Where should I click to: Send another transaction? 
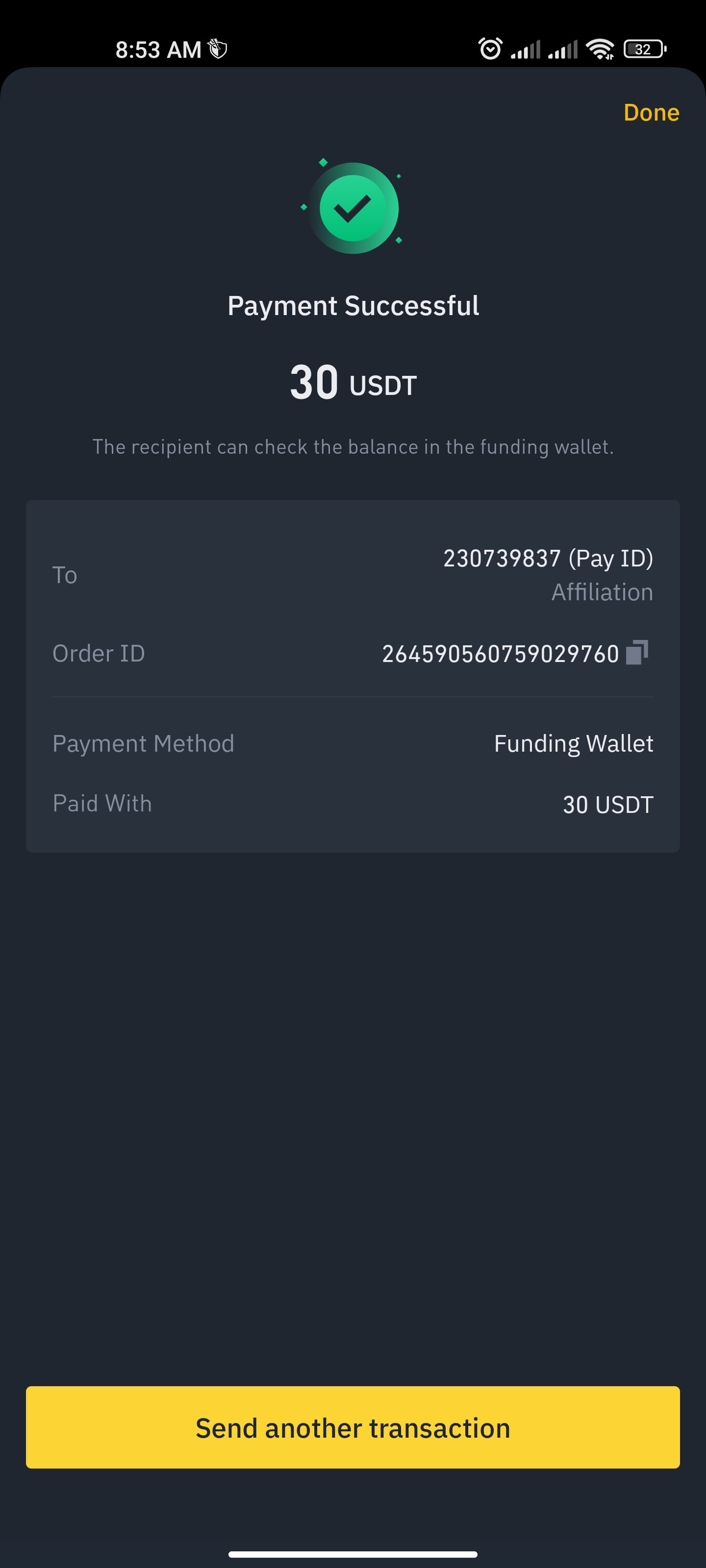(353, 1427)
